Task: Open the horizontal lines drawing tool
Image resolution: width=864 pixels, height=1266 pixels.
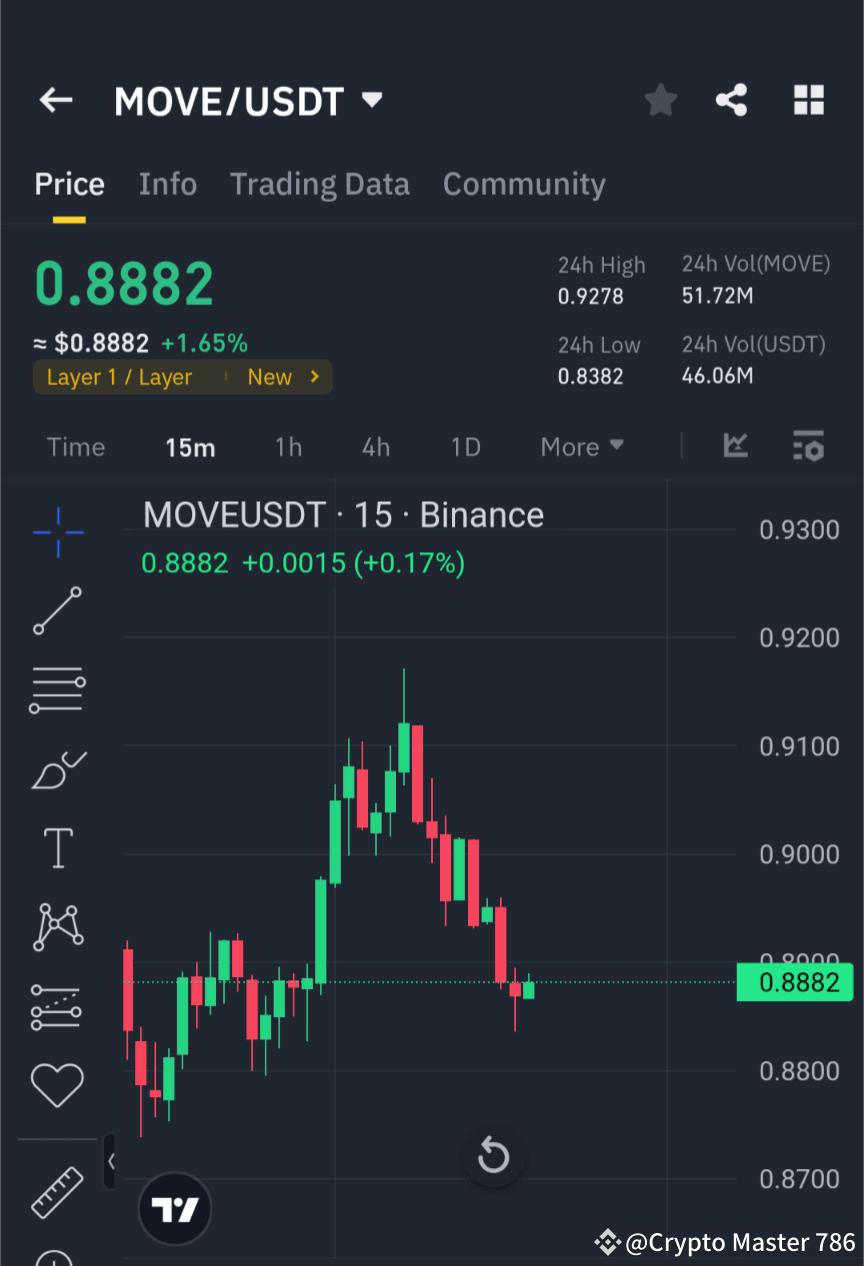Action: [x=57, y=689]
